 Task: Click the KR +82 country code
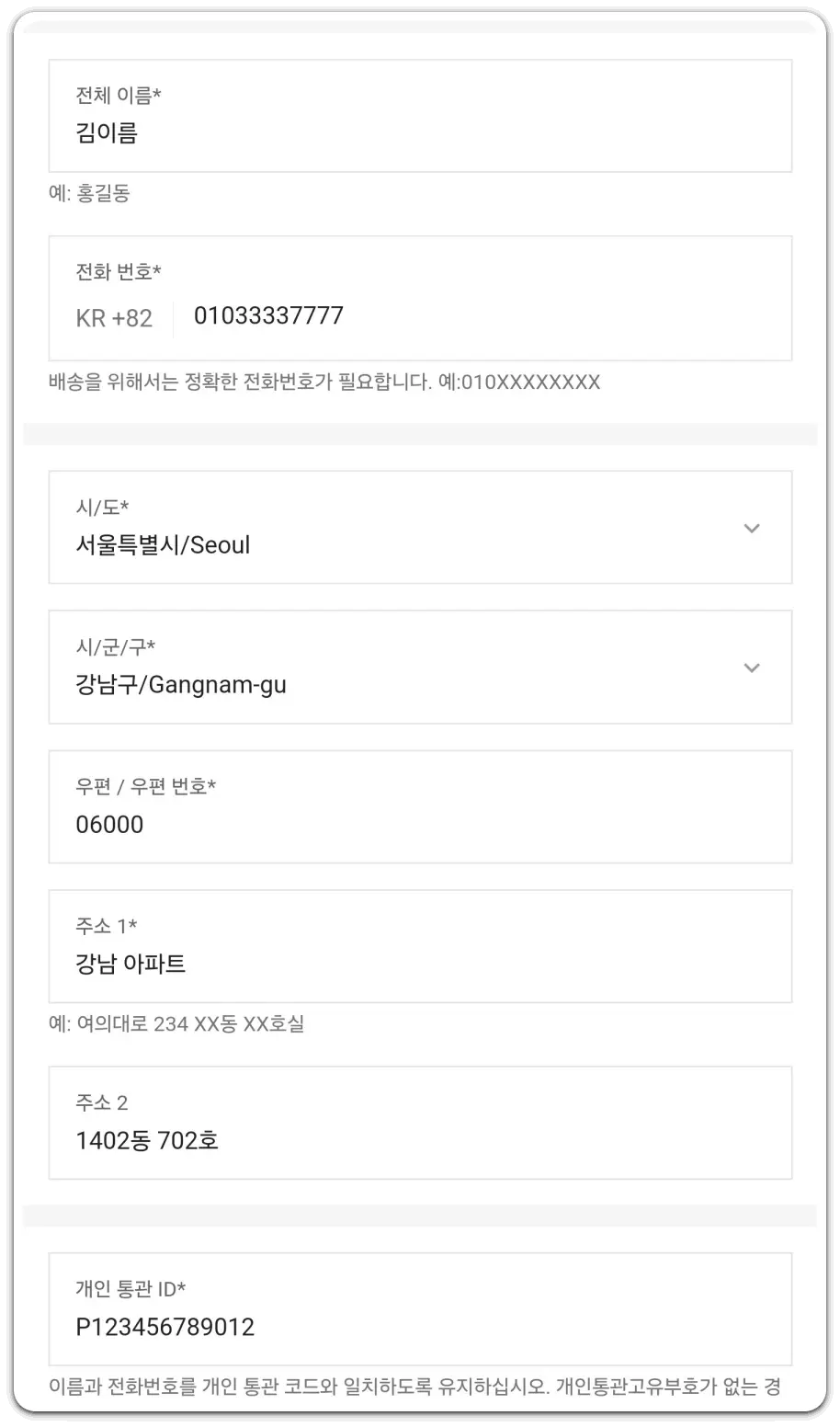113,317
